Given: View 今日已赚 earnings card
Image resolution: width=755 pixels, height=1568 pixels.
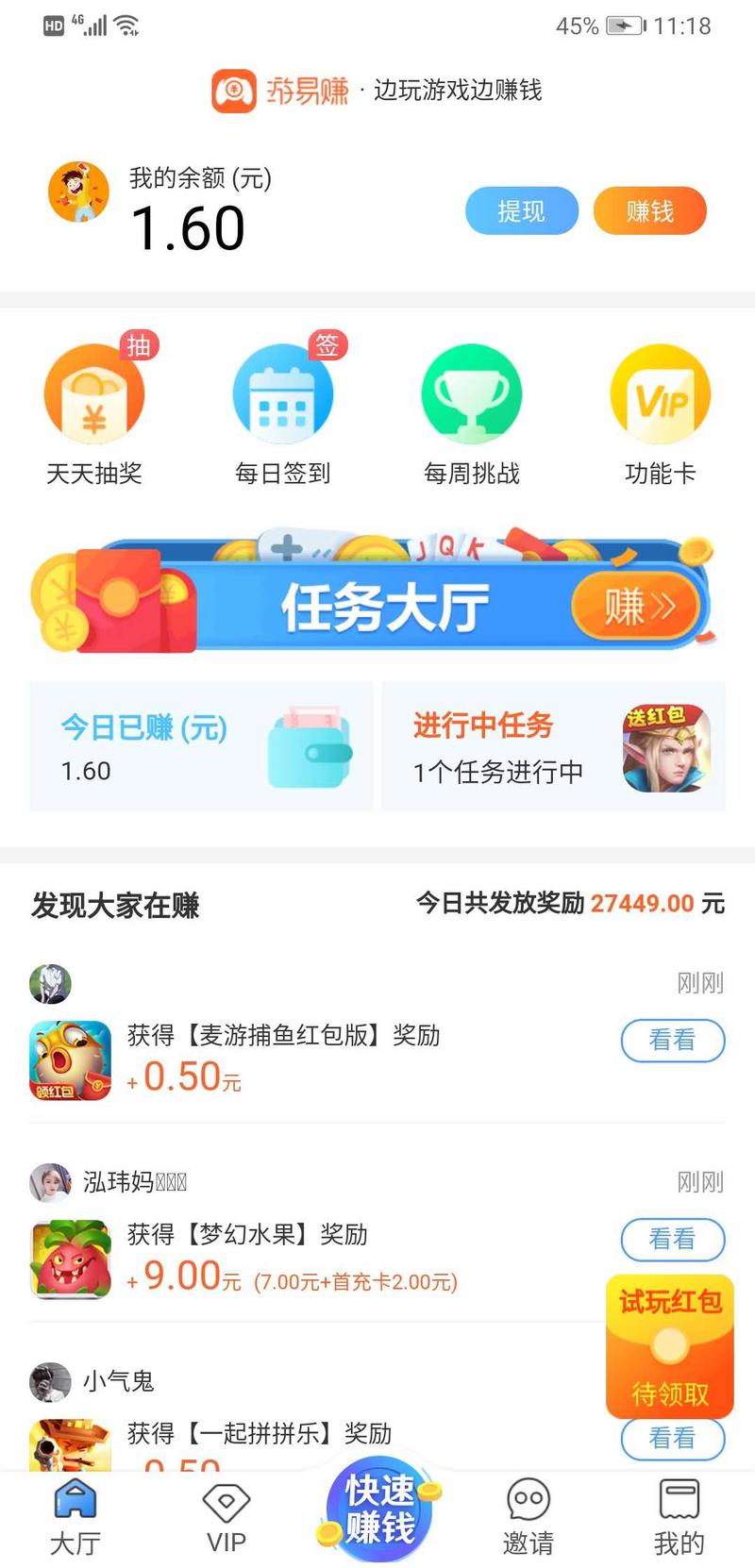Looking at the screenshot, I should pos(201,746).
